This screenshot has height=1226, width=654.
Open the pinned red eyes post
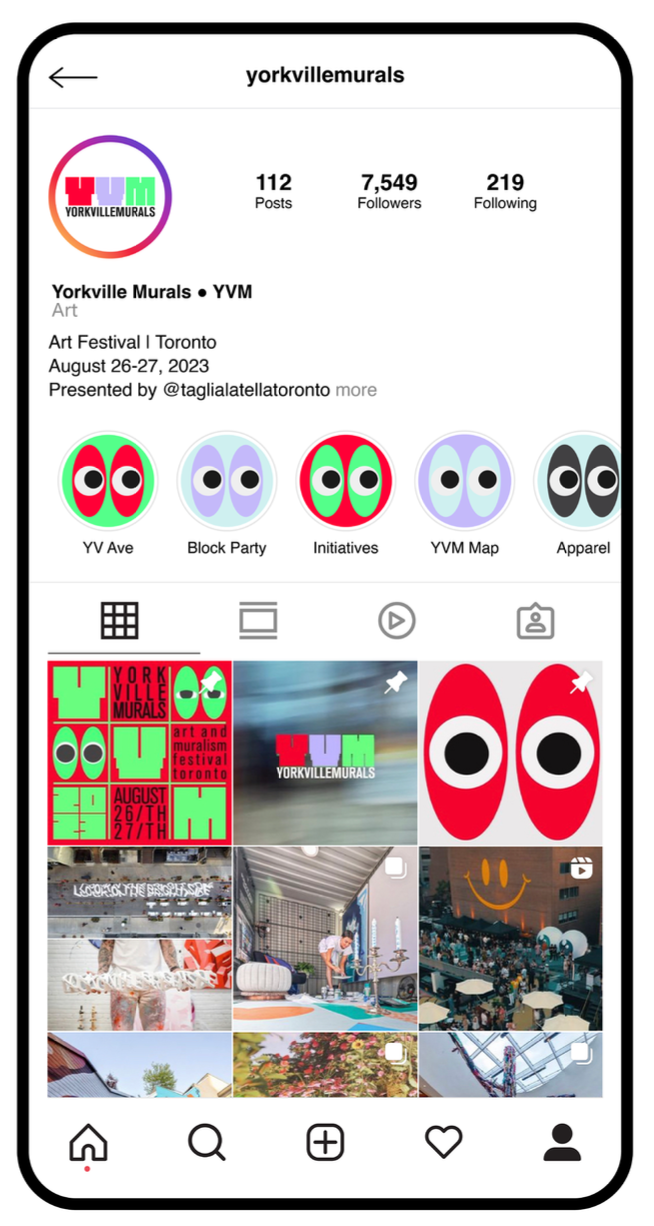coord(511,752)
